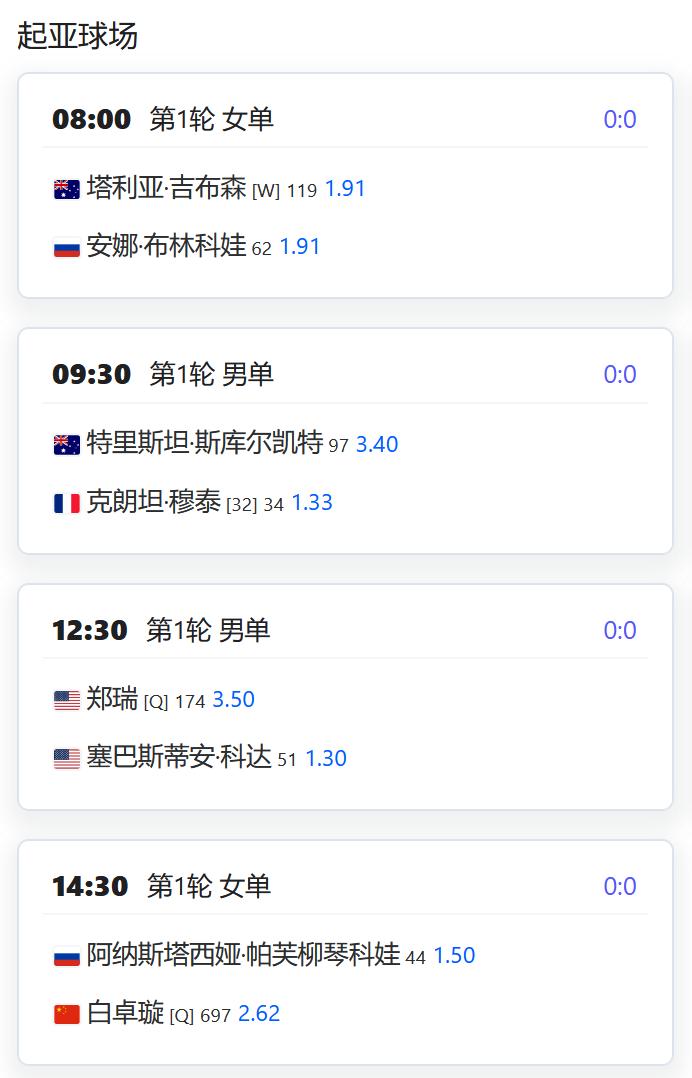The image size is (692, 1078).
Task: Choose odds 2.62 for 白卓璇
Action: click(259, 1014)
